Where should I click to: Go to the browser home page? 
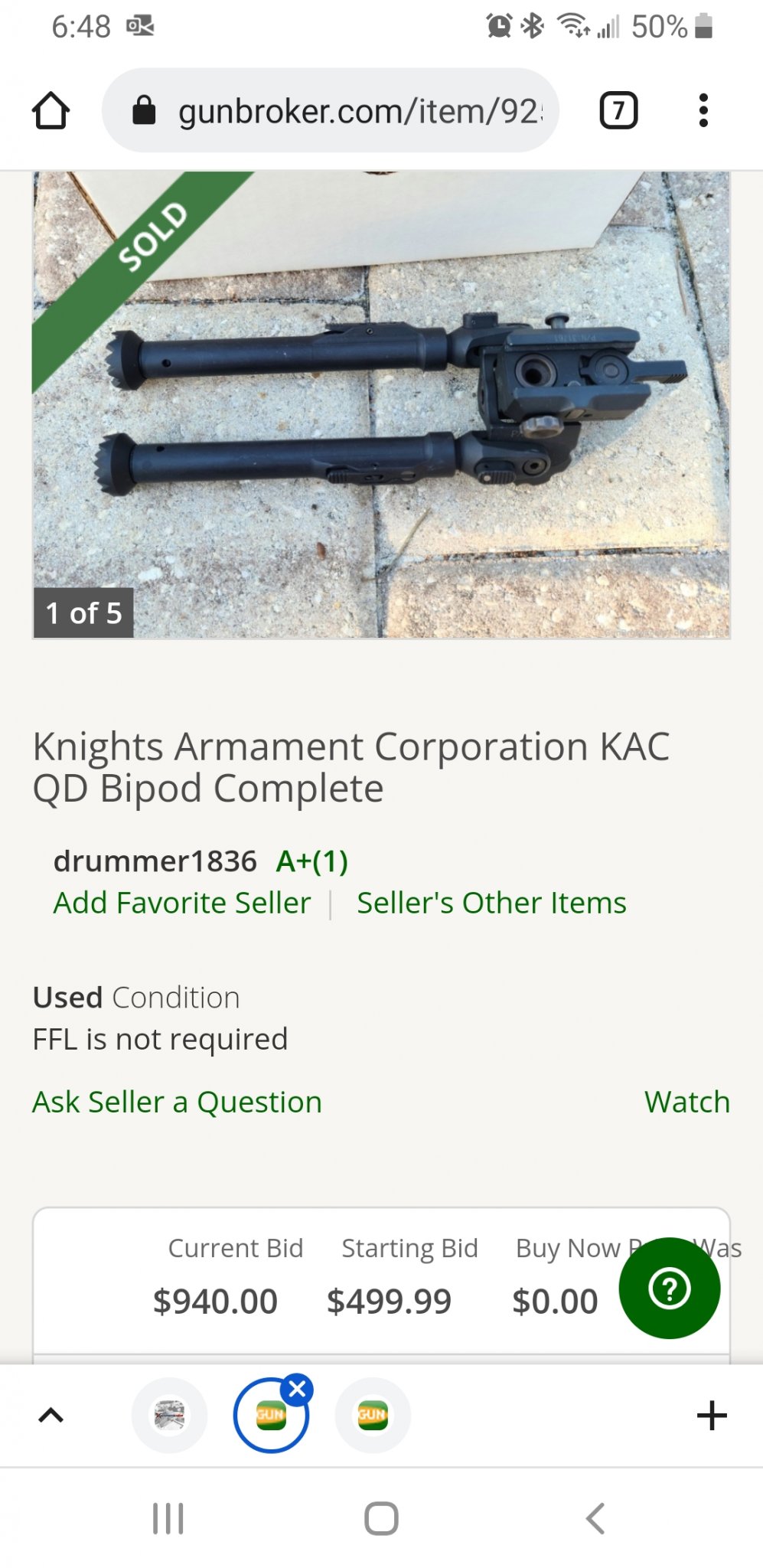[x=51, y=111]
